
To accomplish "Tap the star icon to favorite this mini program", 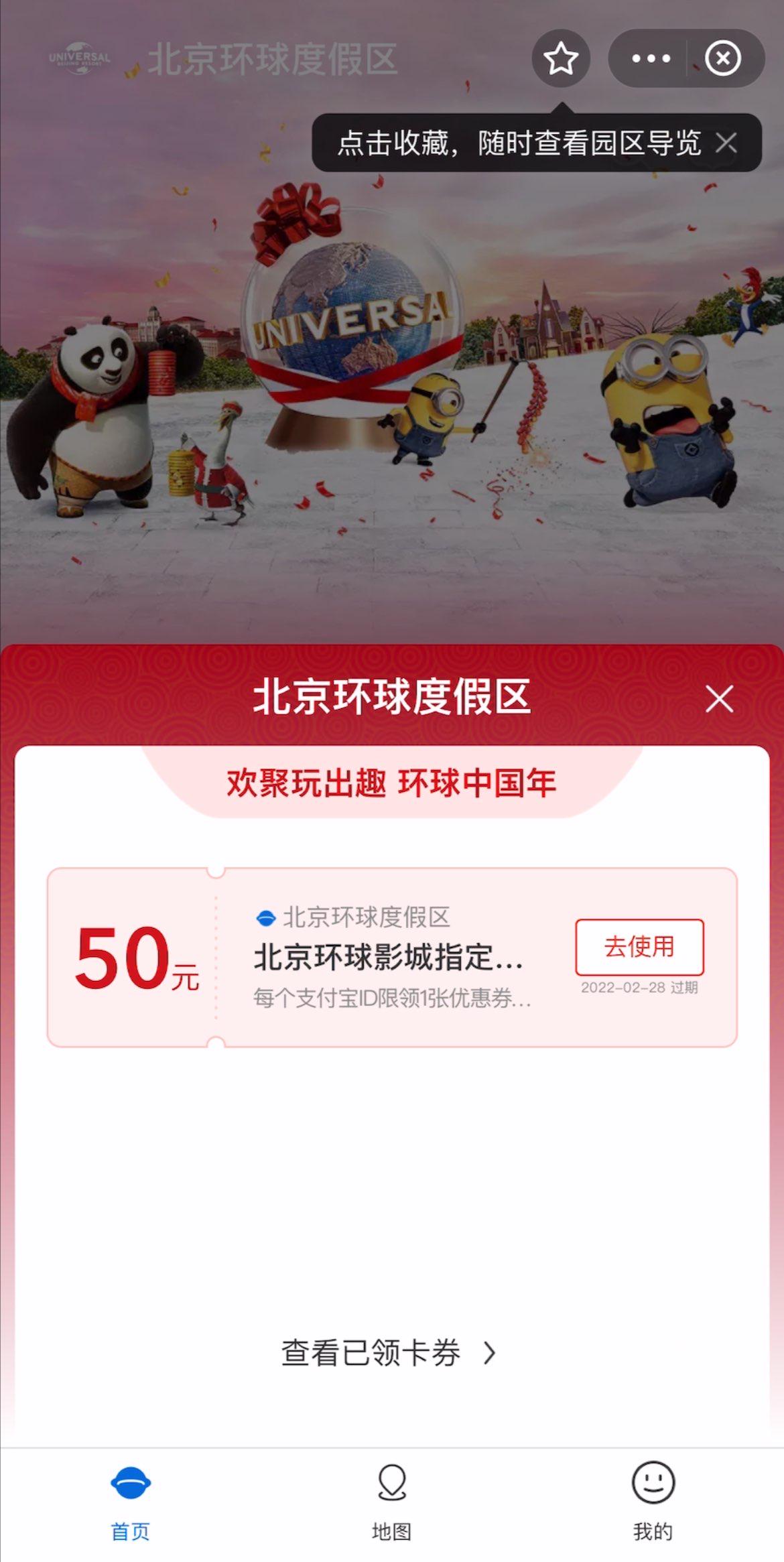I will tap(561, 58).
